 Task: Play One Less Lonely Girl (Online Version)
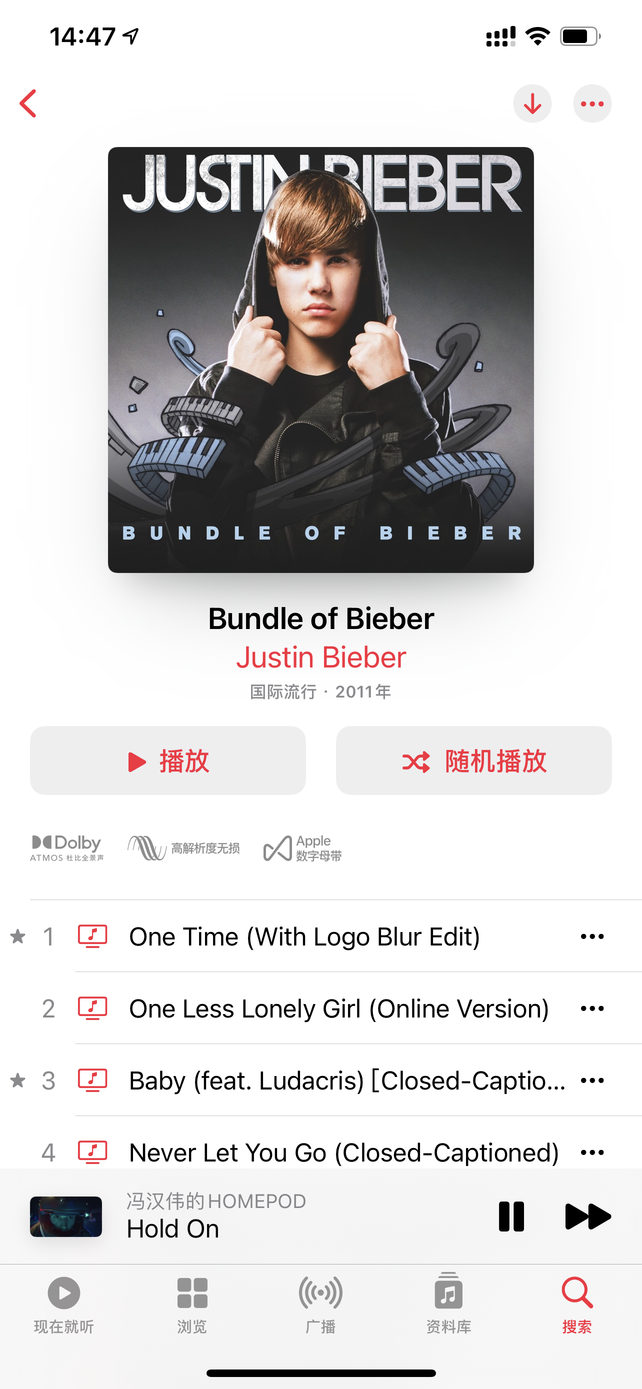point(338,1009)
